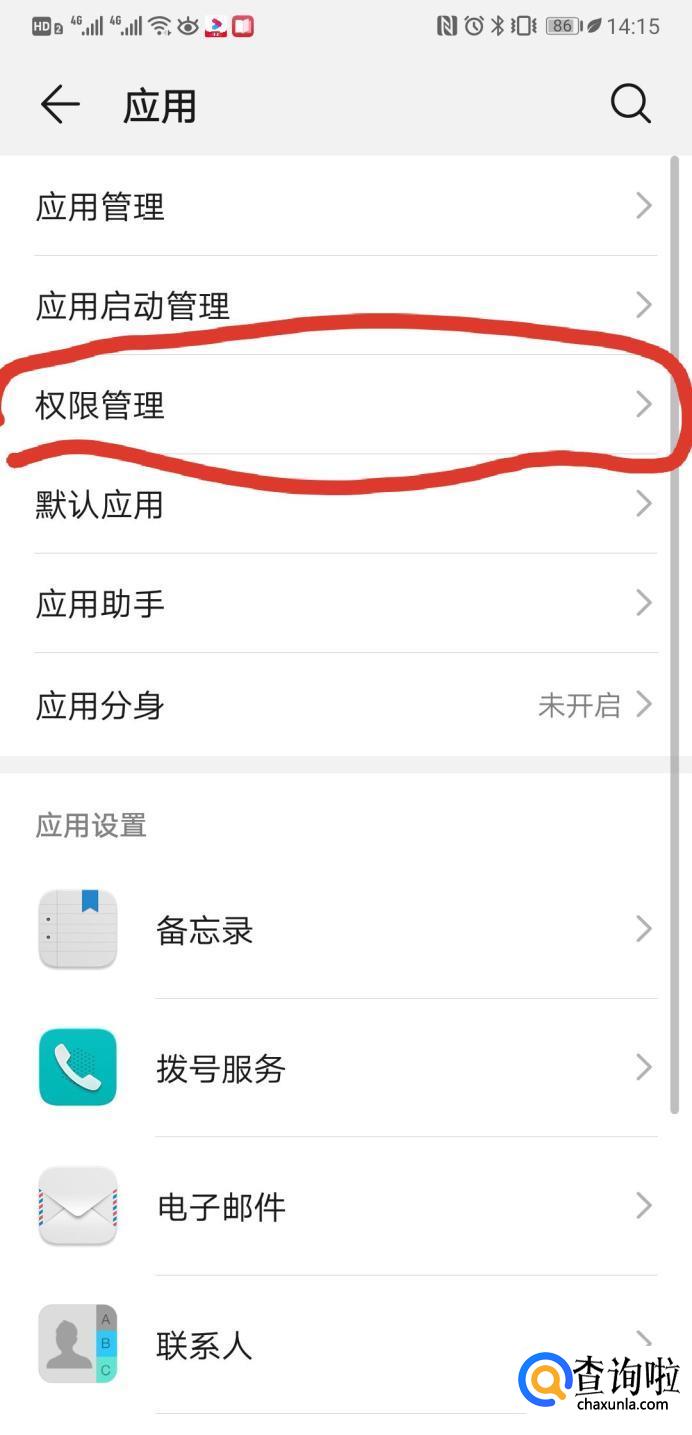Open 备忘录 app settings
Viewport: 692px width, 1435px height.
pyautogui.click(x=345, y=930)
